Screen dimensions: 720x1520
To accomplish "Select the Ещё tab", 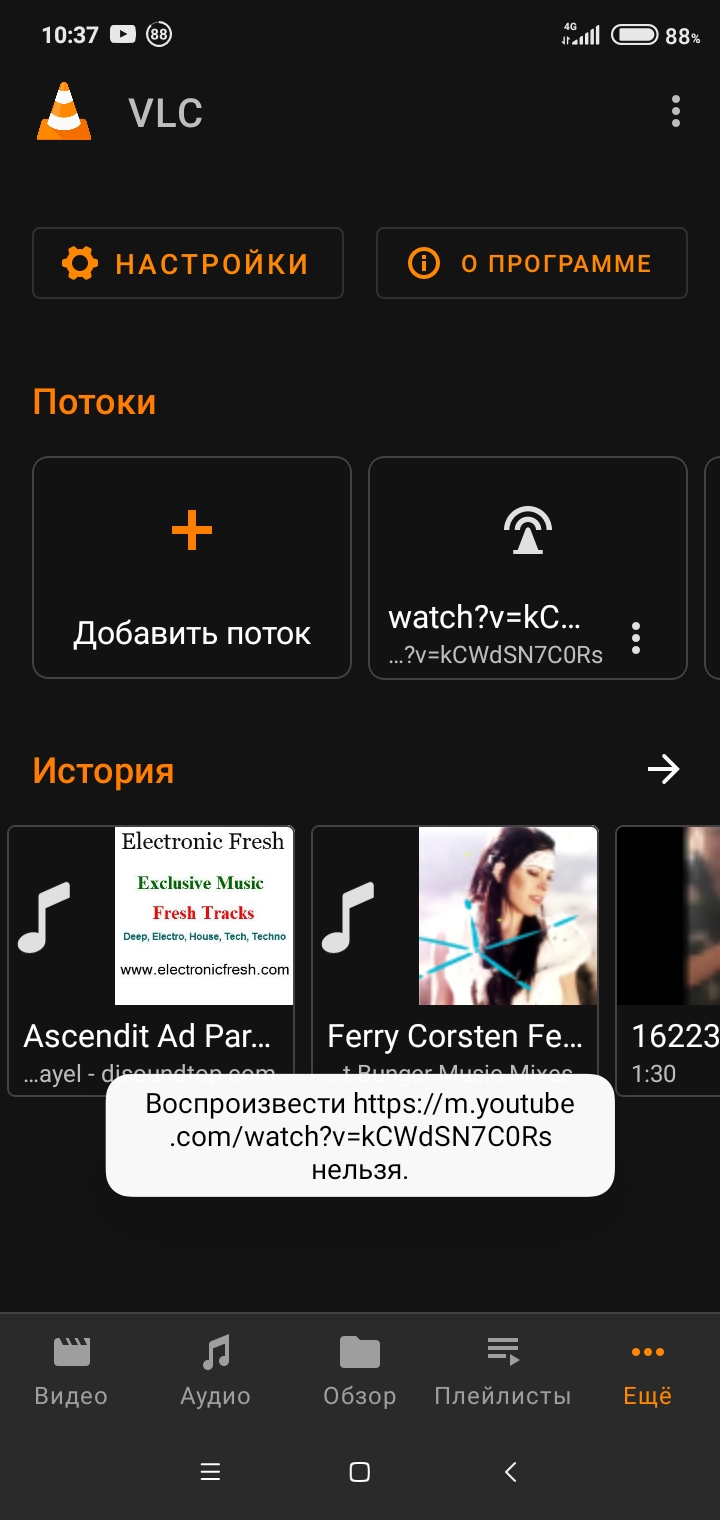I will [647, 1370].
